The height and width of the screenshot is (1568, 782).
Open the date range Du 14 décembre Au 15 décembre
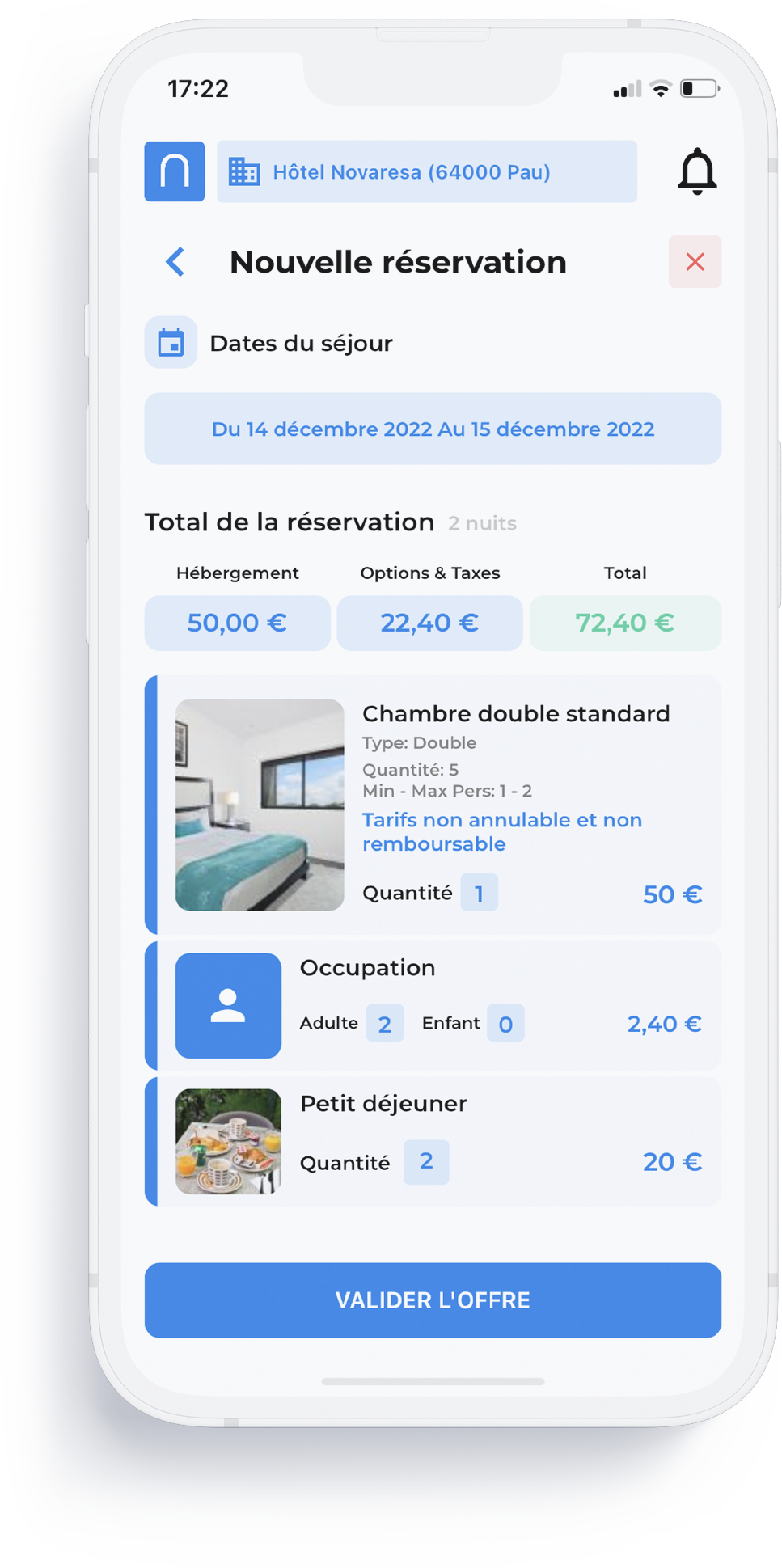[x=432, y=429]
